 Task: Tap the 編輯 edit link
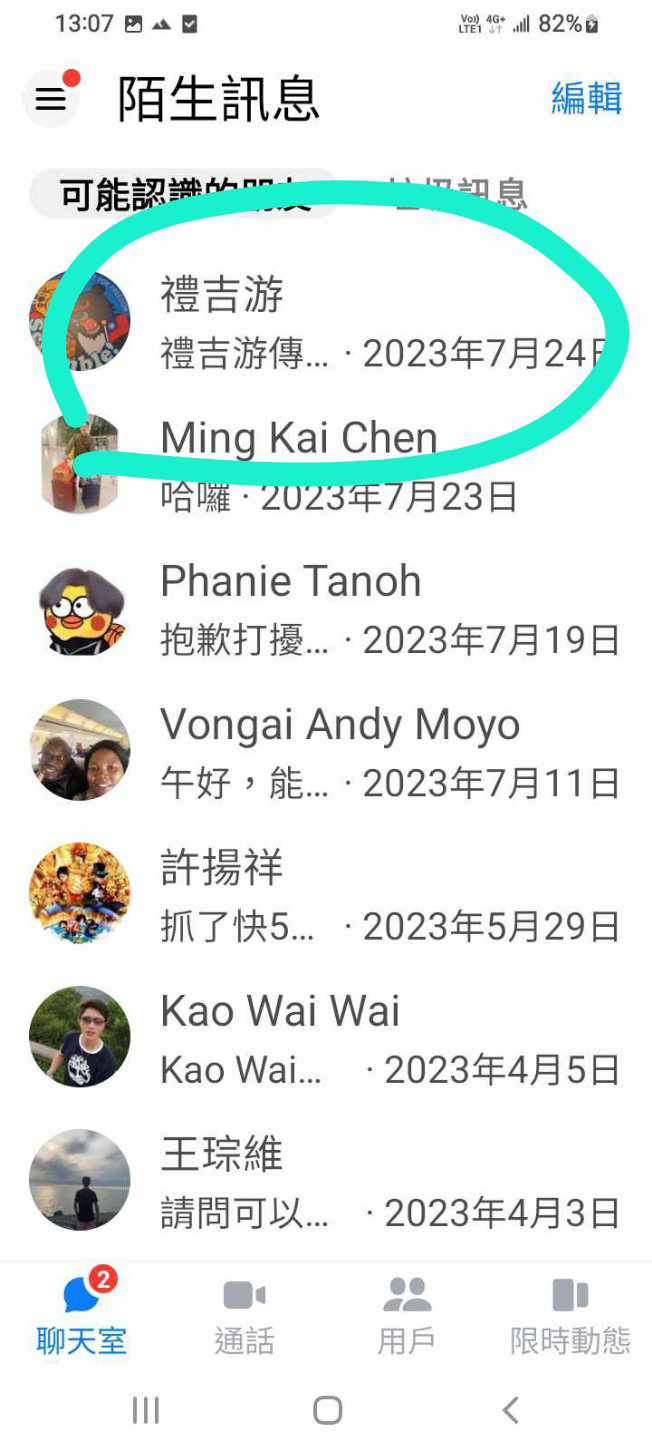point(586,98)
